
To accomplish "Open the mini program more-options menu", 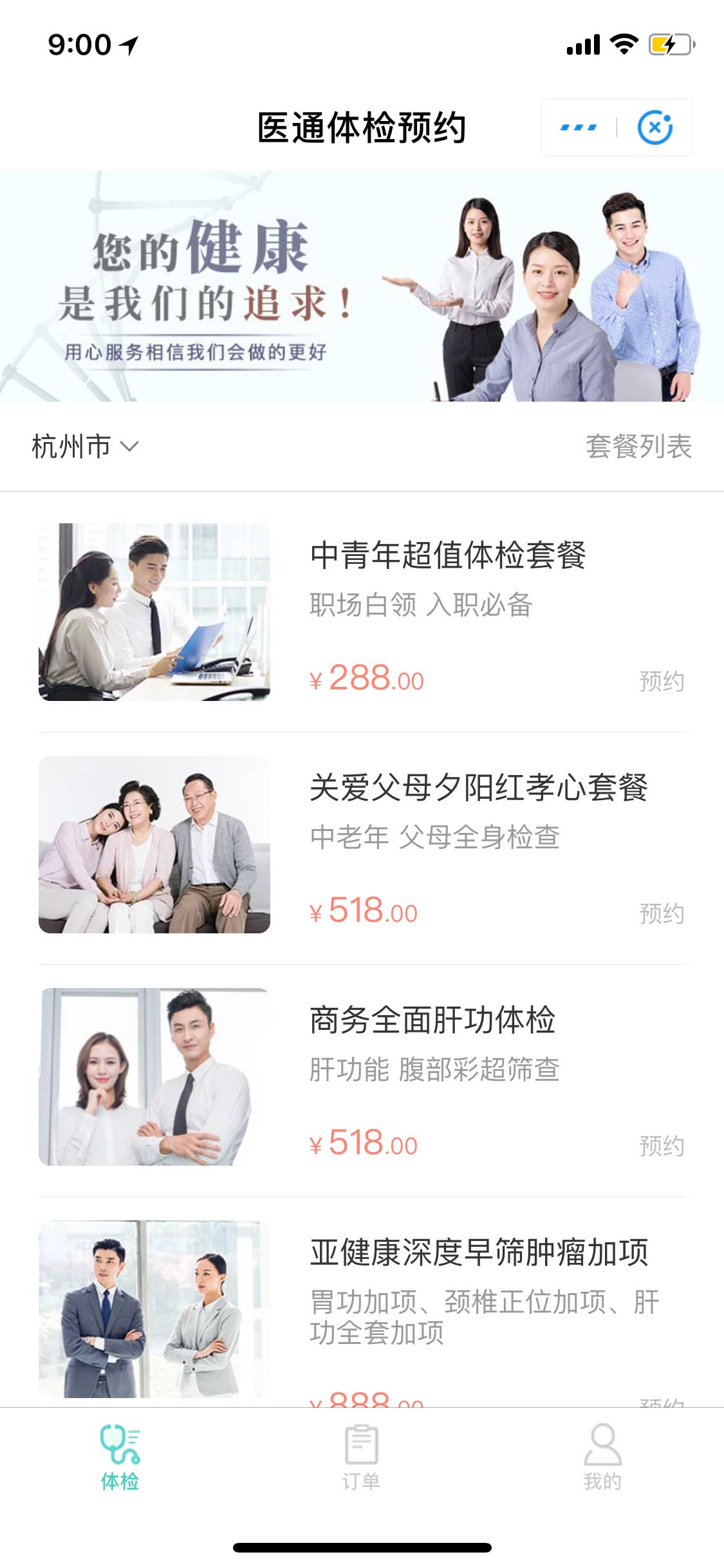I will pos(579,127).
